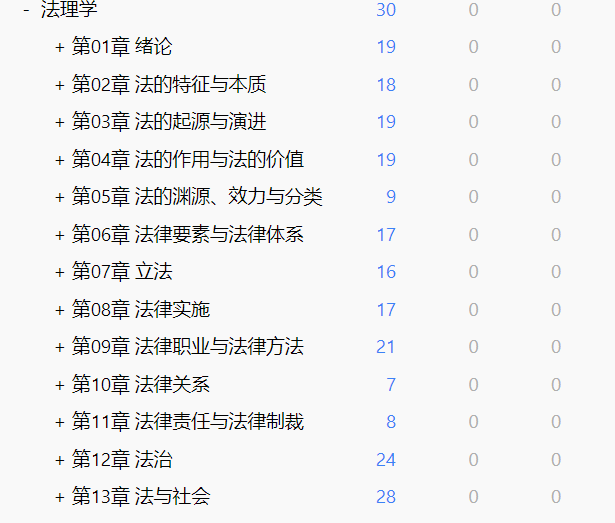Image resolution: width=615 pixels, height=523 pixels.
Task: Tap the blue count 28 for 第13章
Action: (x=386, y=497)
